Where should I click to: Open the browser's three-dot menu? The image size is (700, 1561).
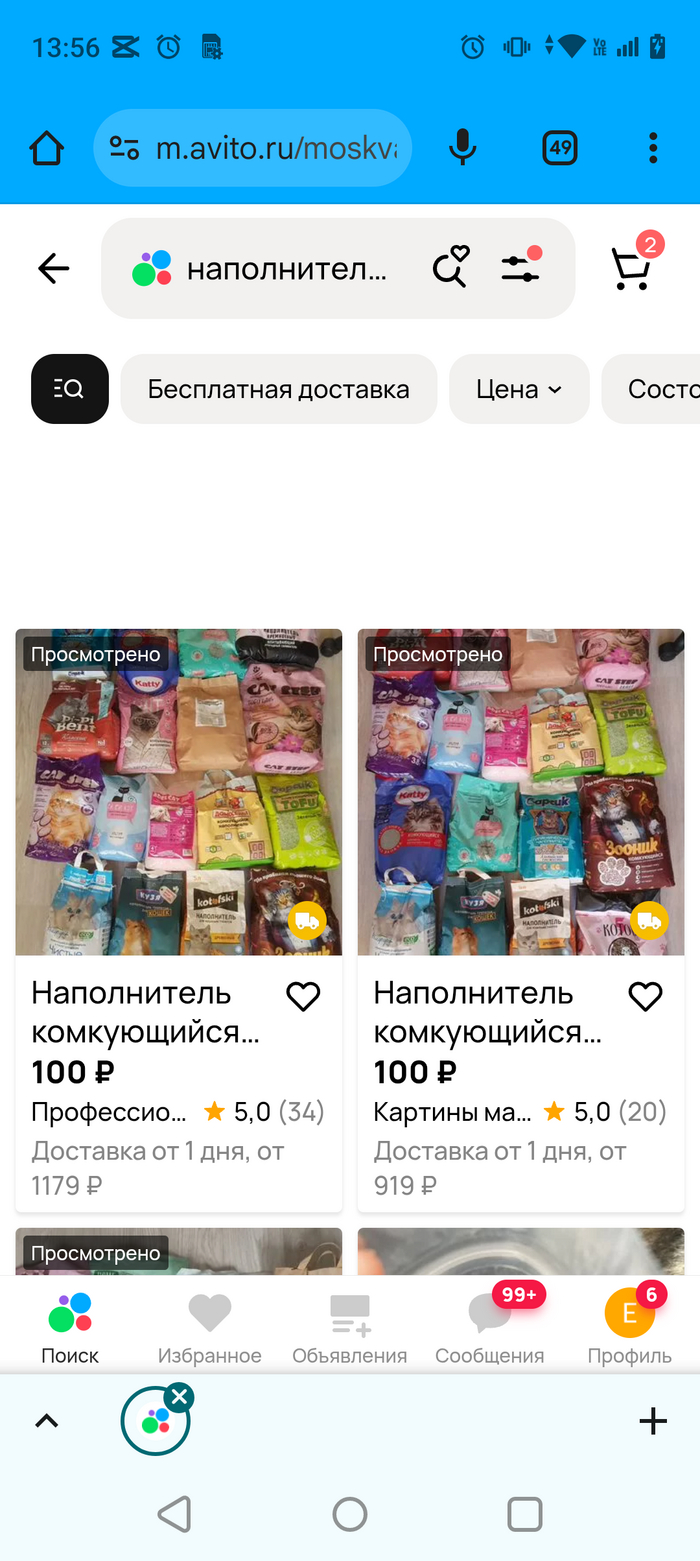[653, 149]
